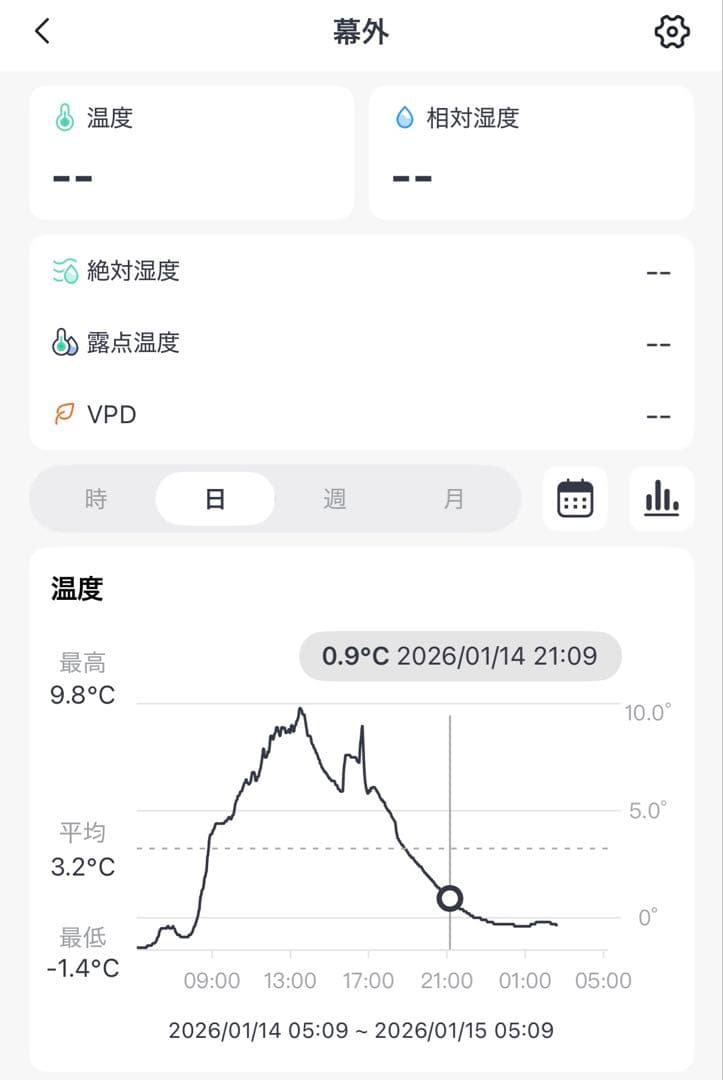Switch to the 週 range tab

334,499
